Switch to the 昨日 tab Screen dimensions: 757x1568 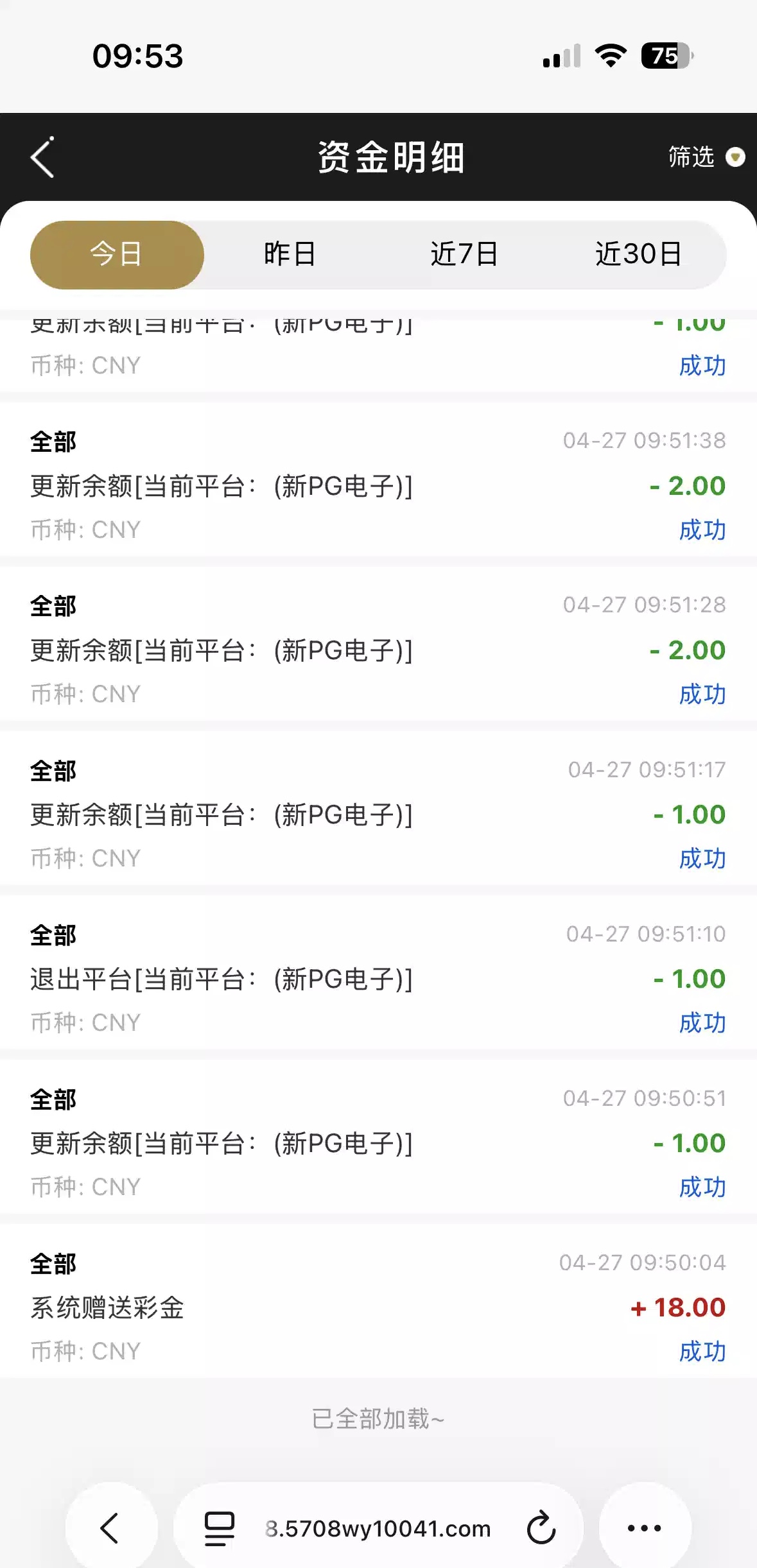290,255
